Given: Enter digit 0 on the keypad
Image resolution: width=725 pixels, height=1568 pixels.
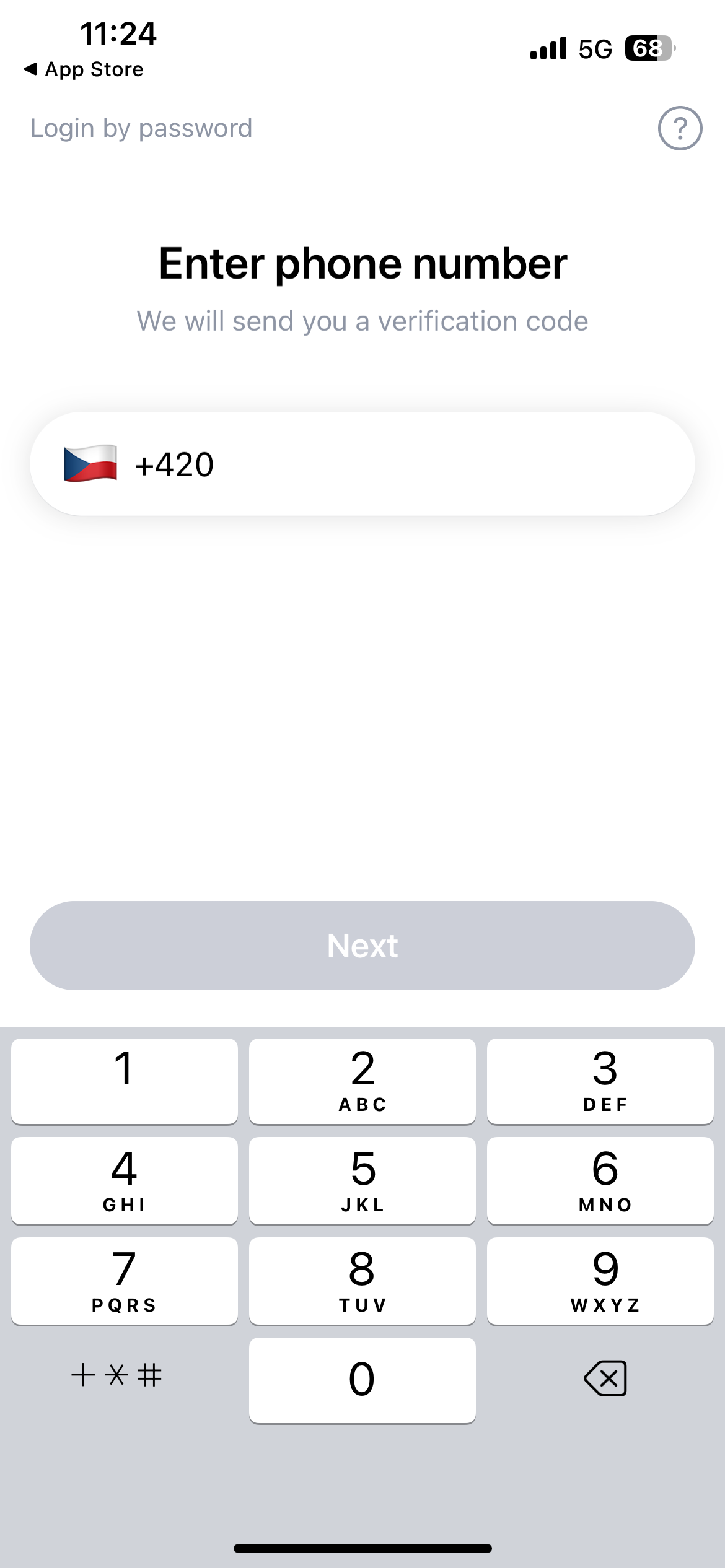Looking at the screenshot, I should pos(362,1380).
